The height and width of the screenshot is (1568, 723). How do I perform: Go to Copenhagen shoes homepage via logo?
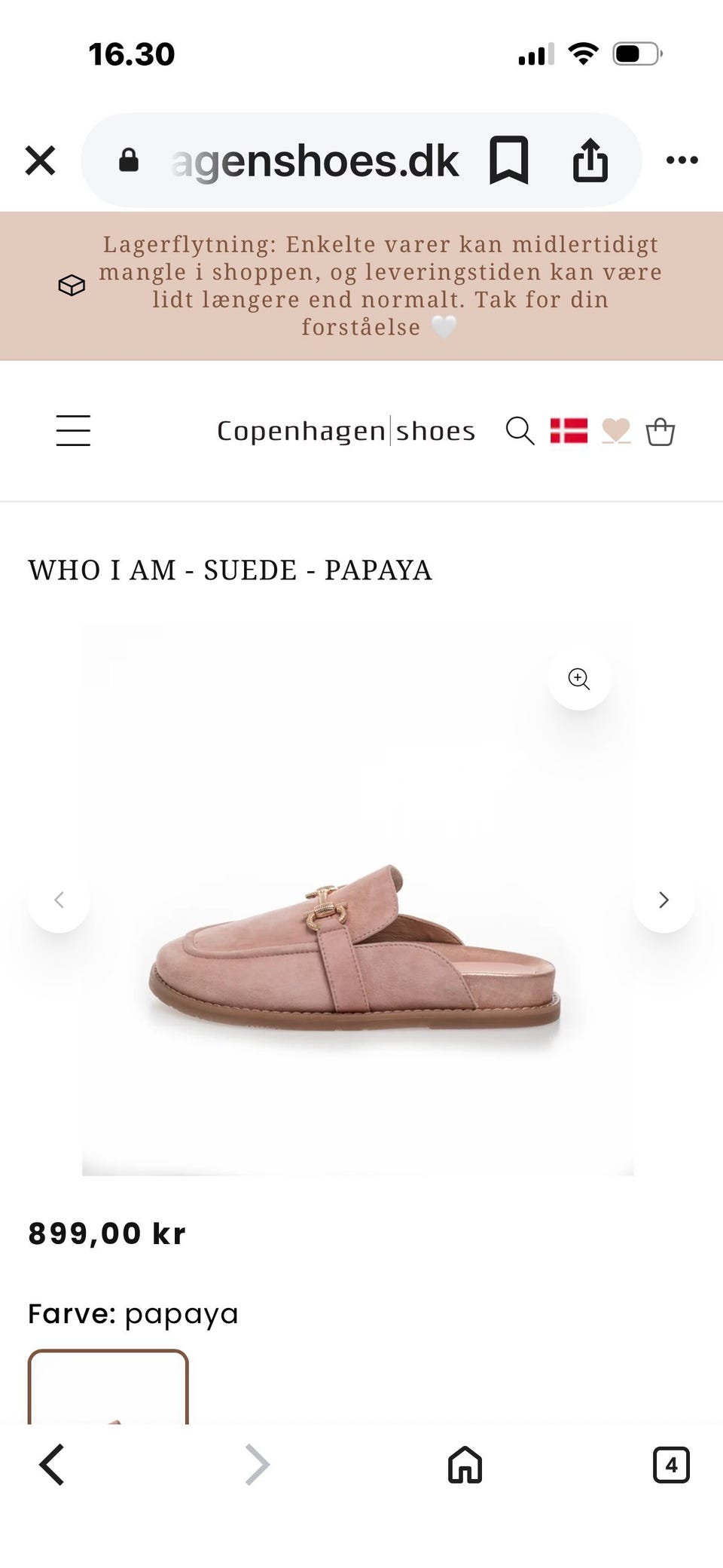click(346, 431)
